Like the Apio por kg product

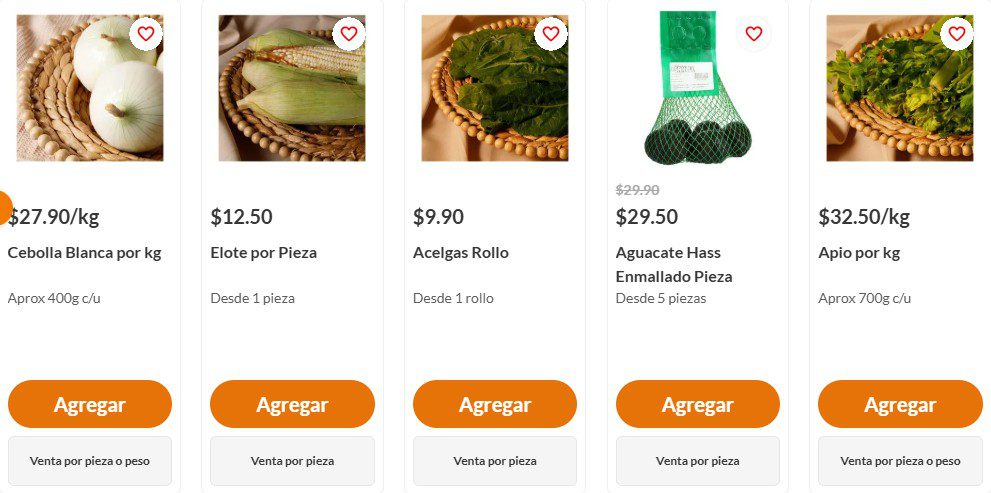(956, 34)
